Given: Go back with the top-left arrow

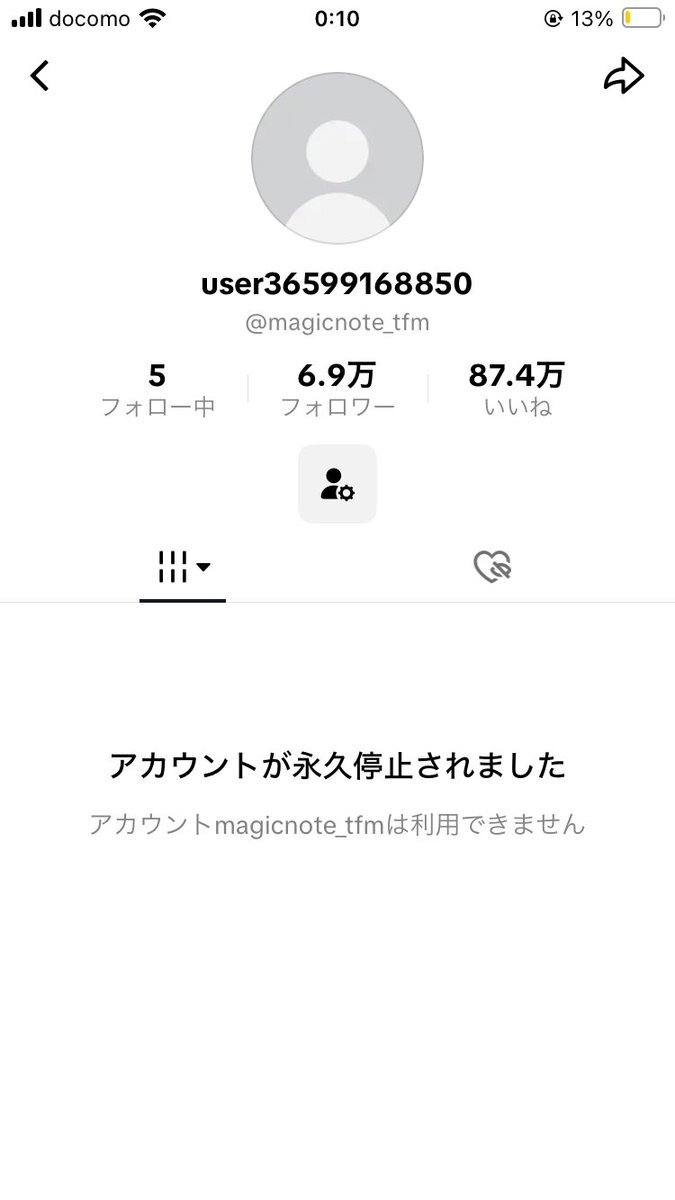Looking at the screenshot, I should [x=40, y=76].
